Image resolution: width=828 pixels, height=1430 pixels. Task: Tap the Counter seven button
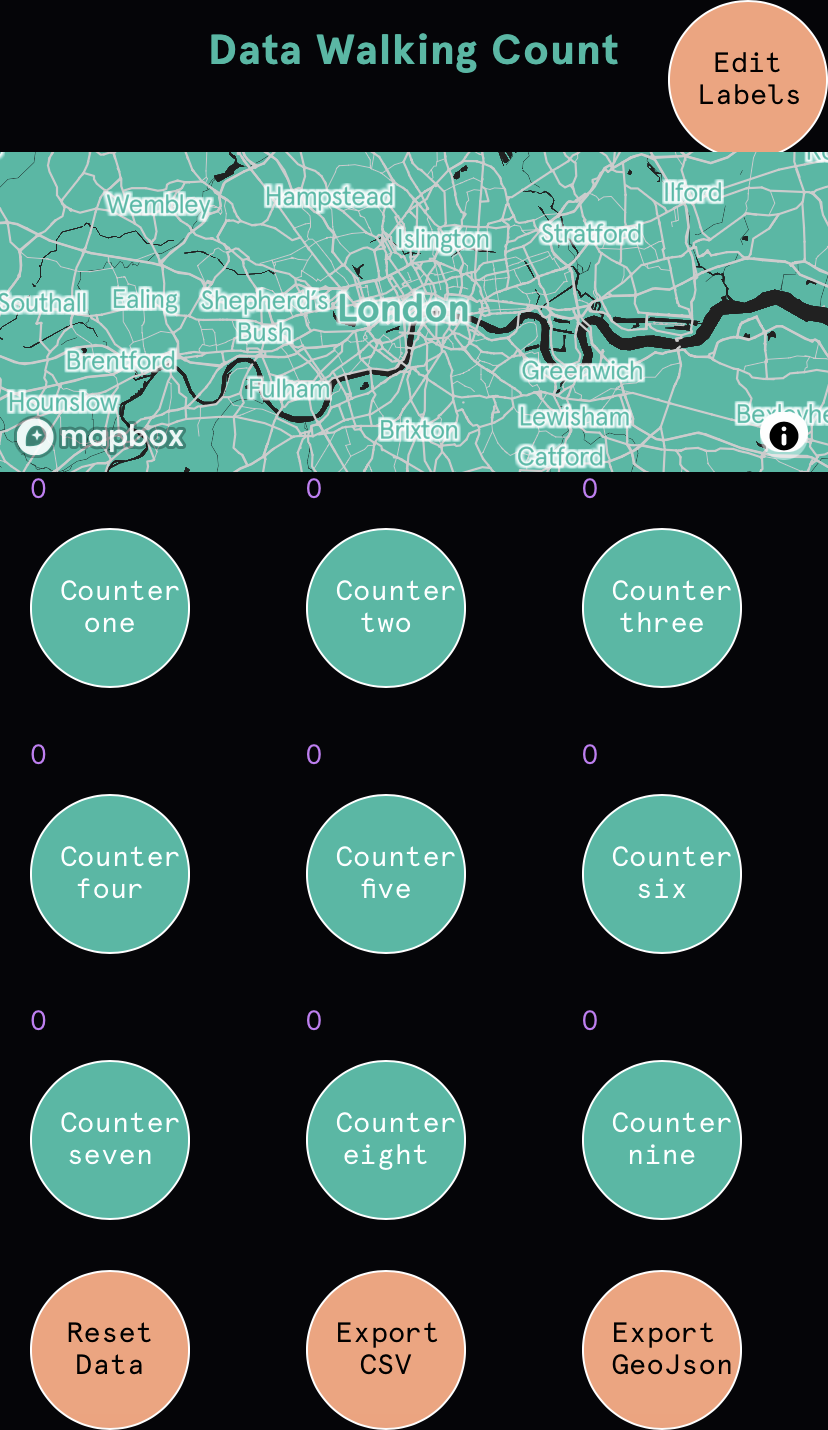(110, 1139)
